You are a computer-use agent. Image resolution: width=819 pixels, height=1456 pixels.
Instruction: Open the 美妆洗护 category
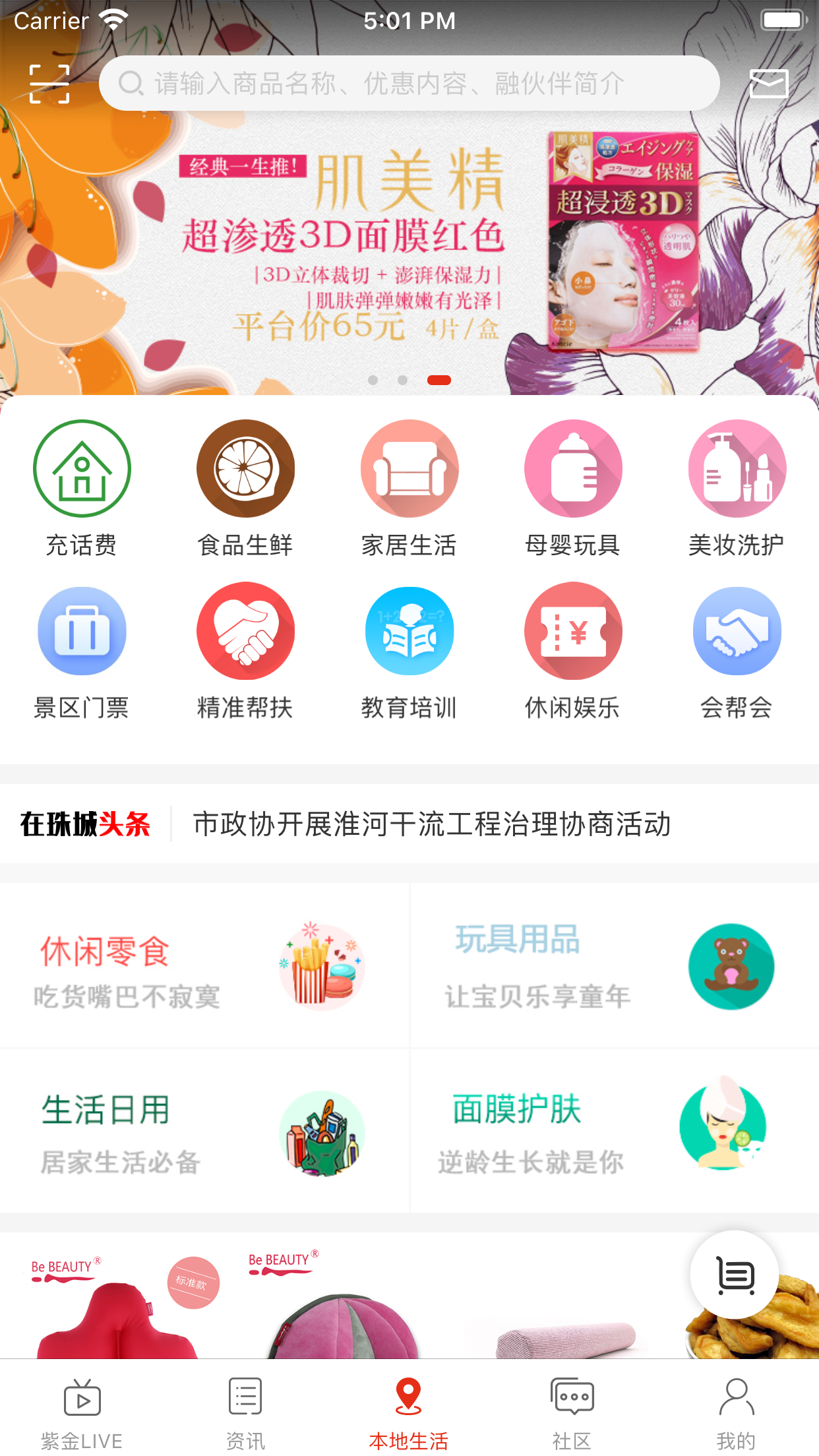[737, 489]
